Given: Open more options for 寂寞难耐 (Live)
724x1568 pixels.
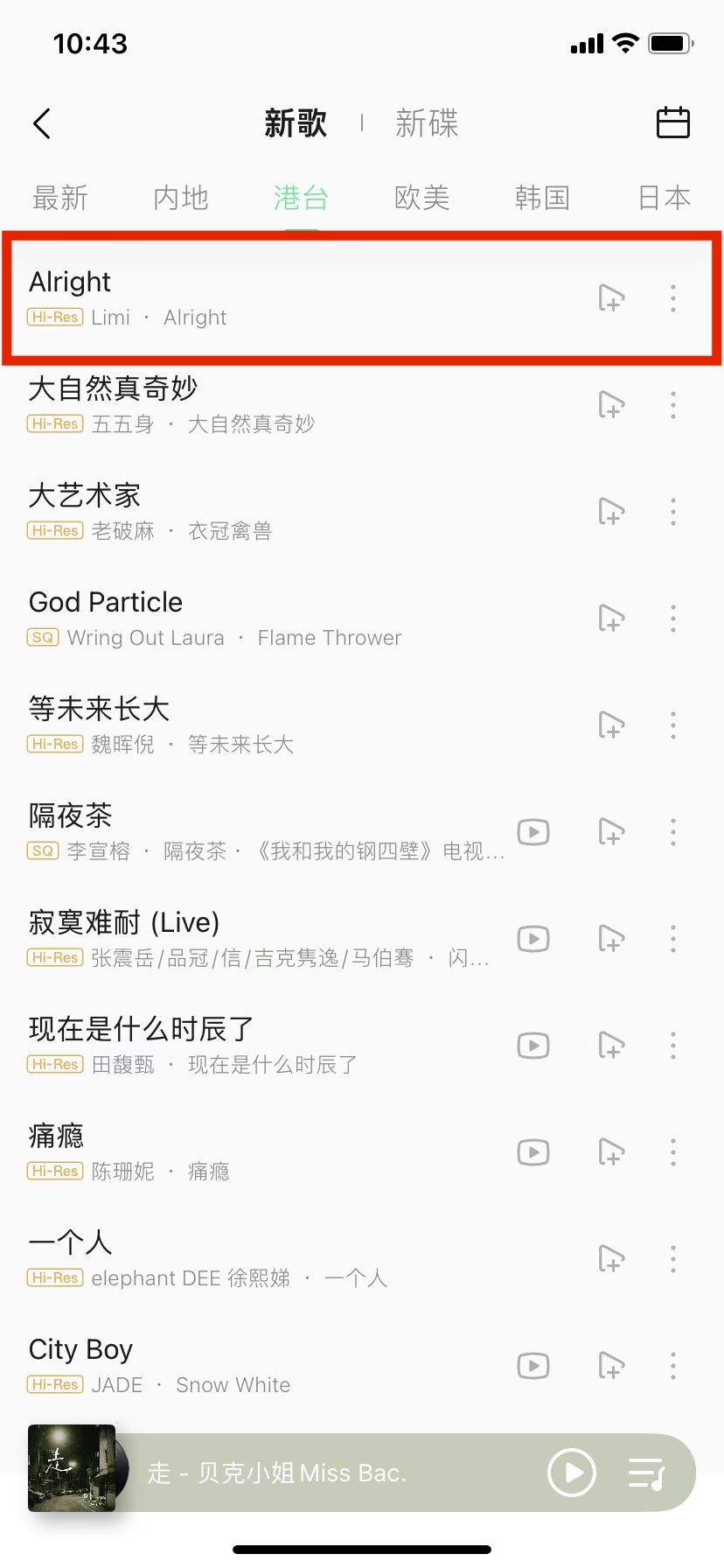Looking at the screenshot, I should [673, 939].
